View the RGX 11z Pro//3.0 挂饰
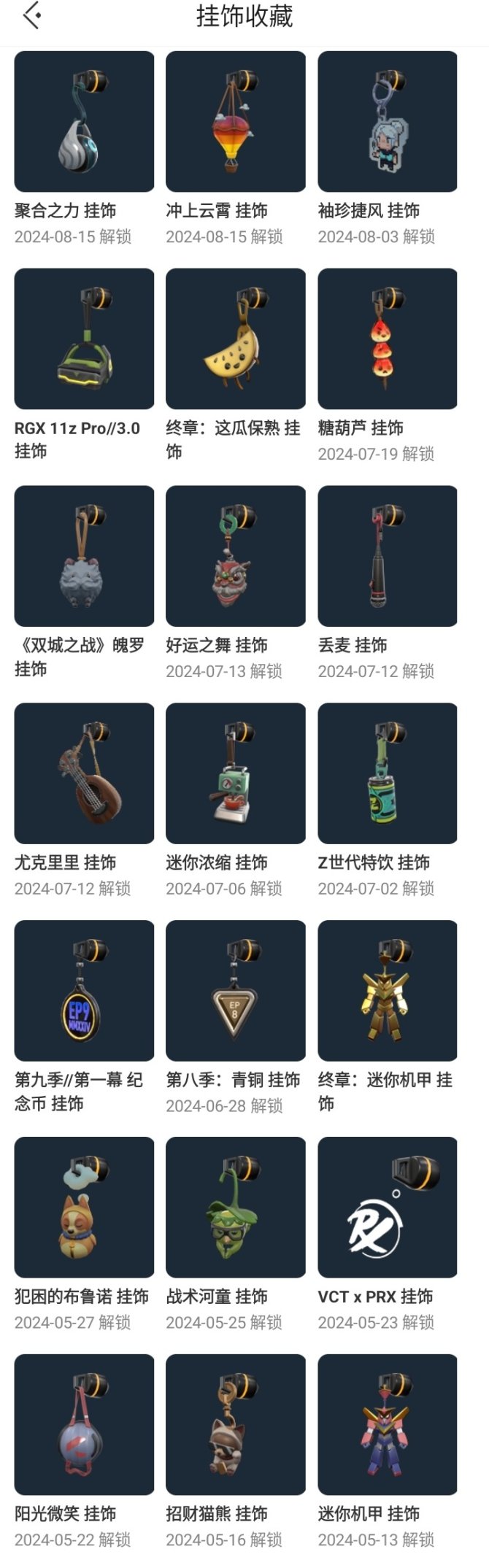 (x=84, y=339)
